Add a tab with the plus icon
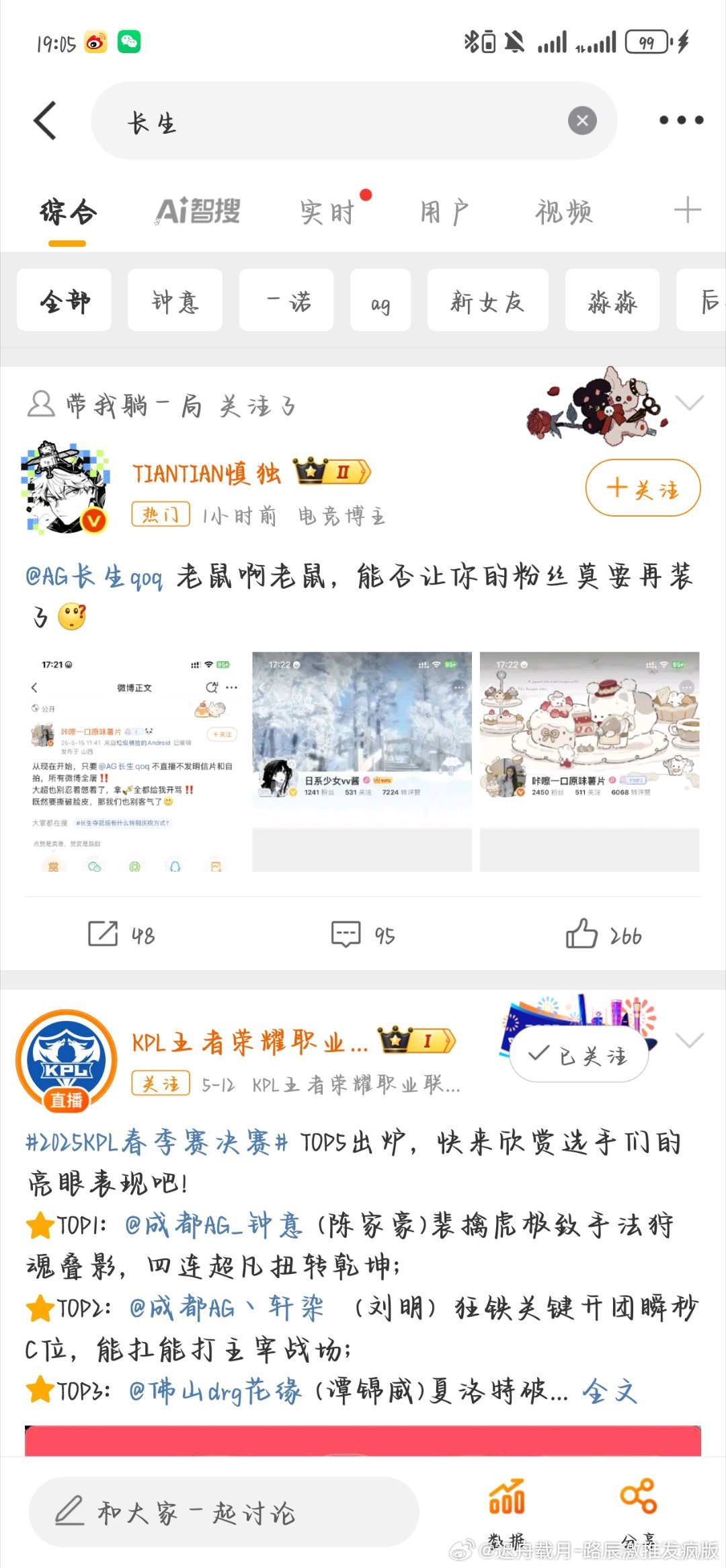Viewport: 726px width, 1568px height. coord(688,211)
